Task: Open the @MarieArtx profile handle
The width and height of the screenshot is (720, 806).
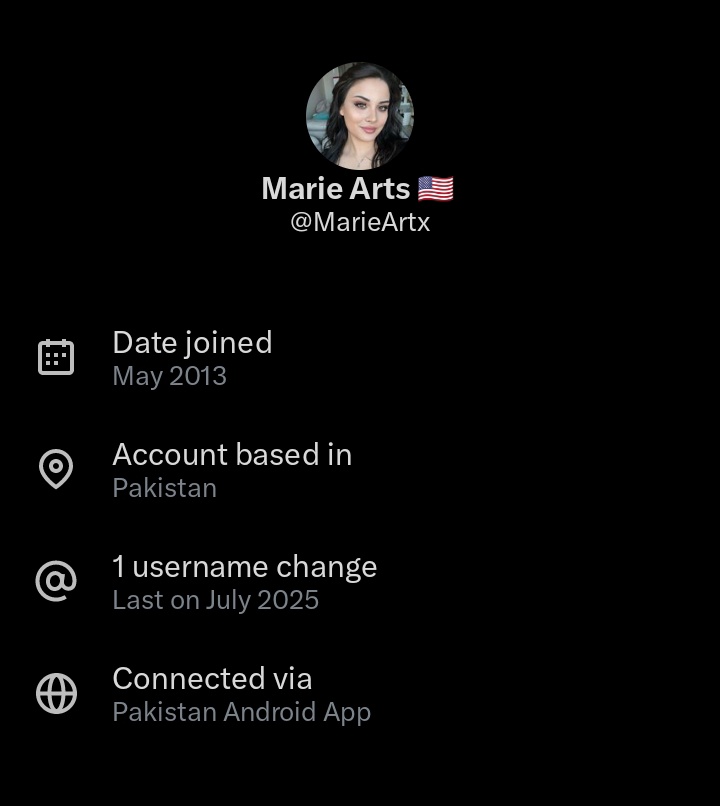Action: click(x=359, y=222)
